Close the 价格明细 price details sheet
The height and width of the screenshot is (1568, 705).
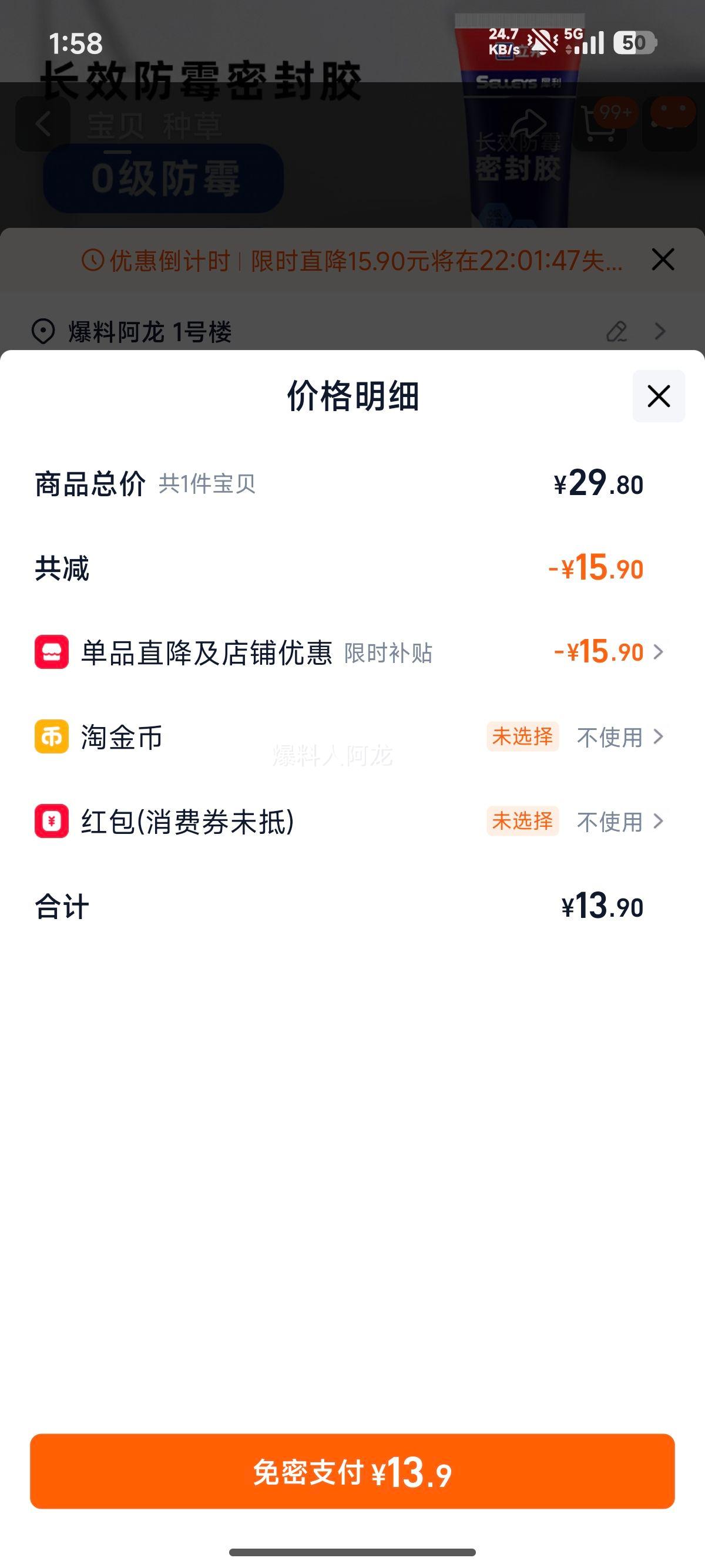point(658,396)
